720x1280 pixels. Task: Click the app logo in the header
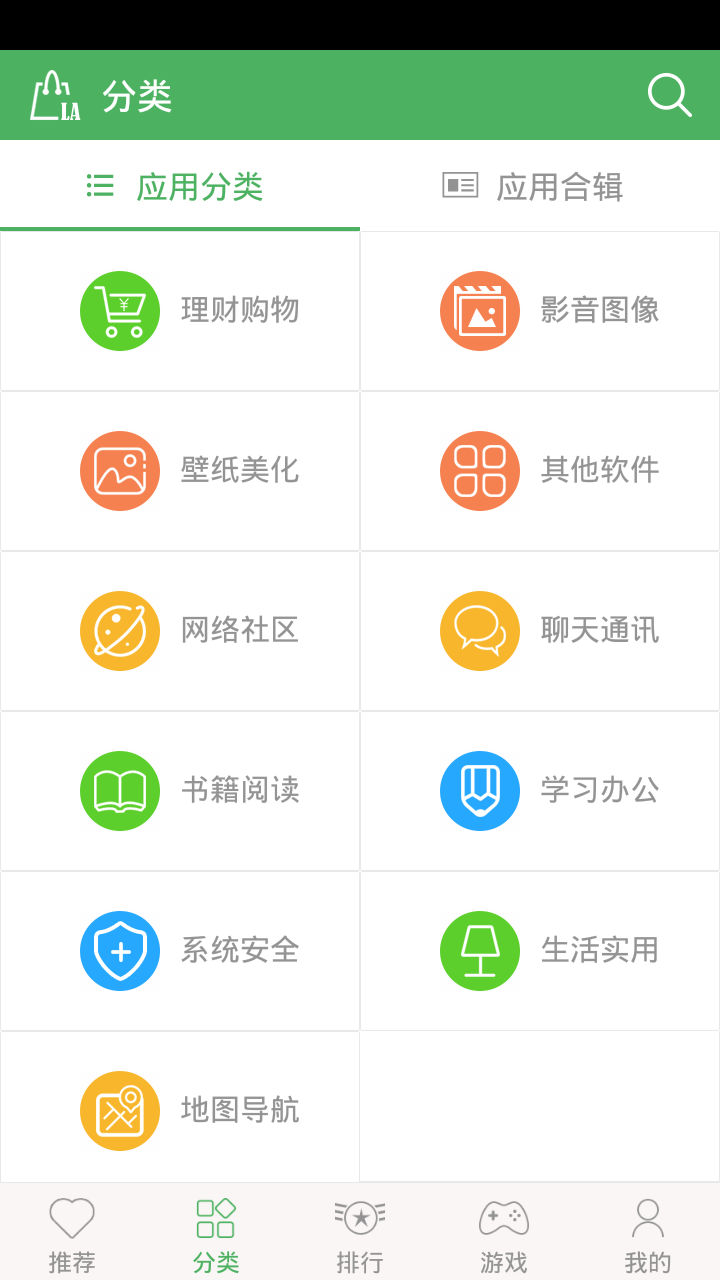pos(52,95)
